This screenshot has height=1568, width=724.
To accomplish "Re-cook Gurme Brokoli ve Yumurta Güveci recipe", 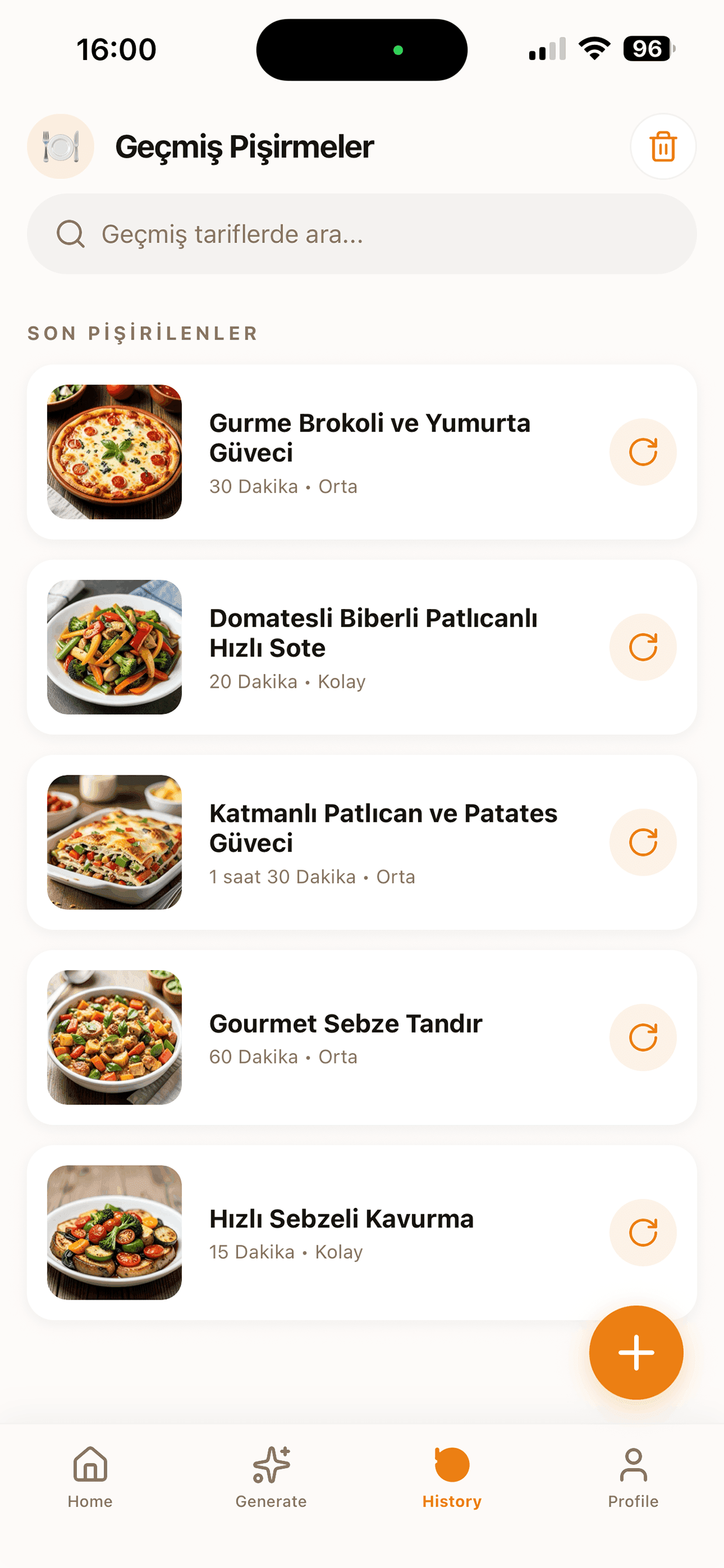I will [x=643, y=452].
